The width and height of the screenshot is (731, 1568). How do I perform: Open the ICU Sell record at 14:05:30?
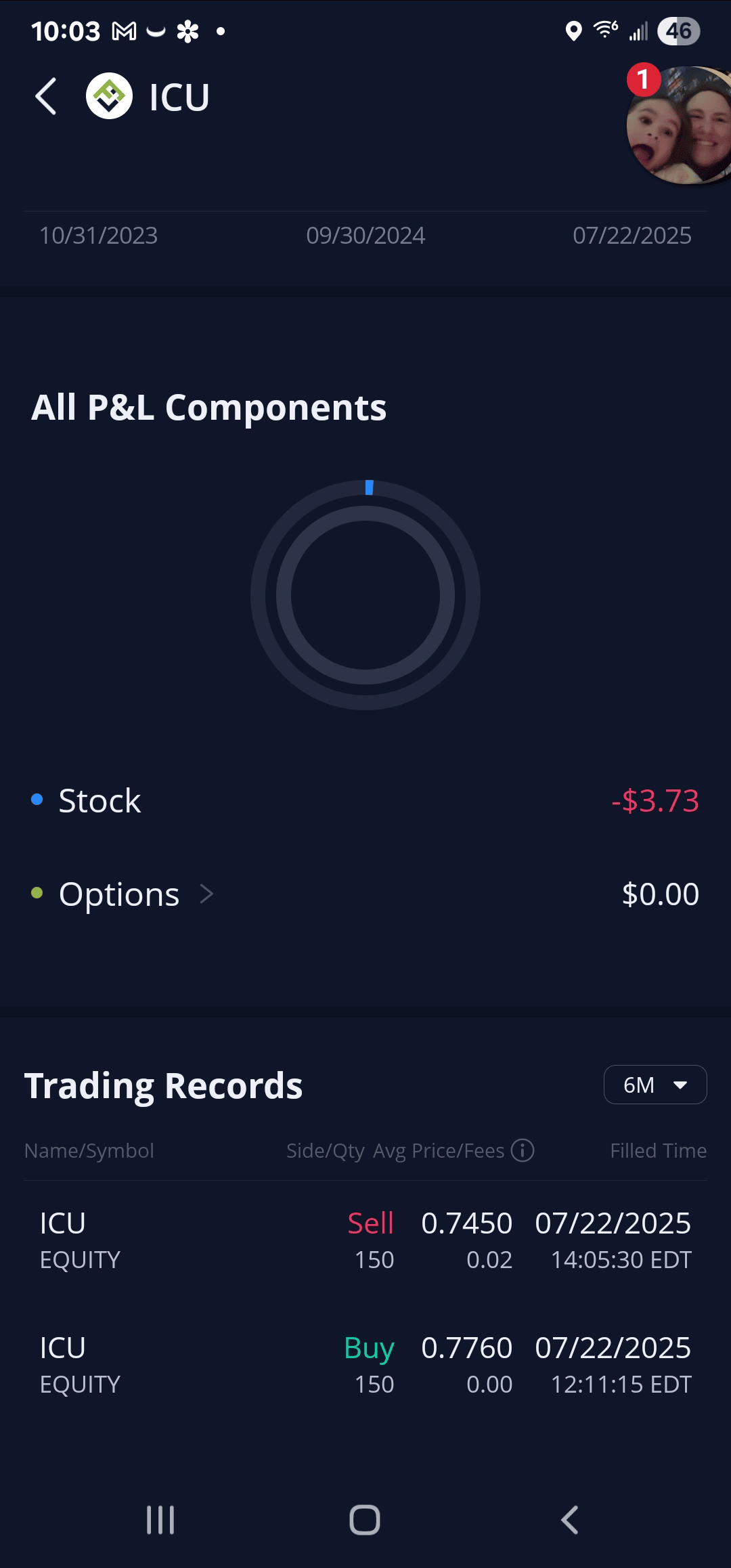365,1240
